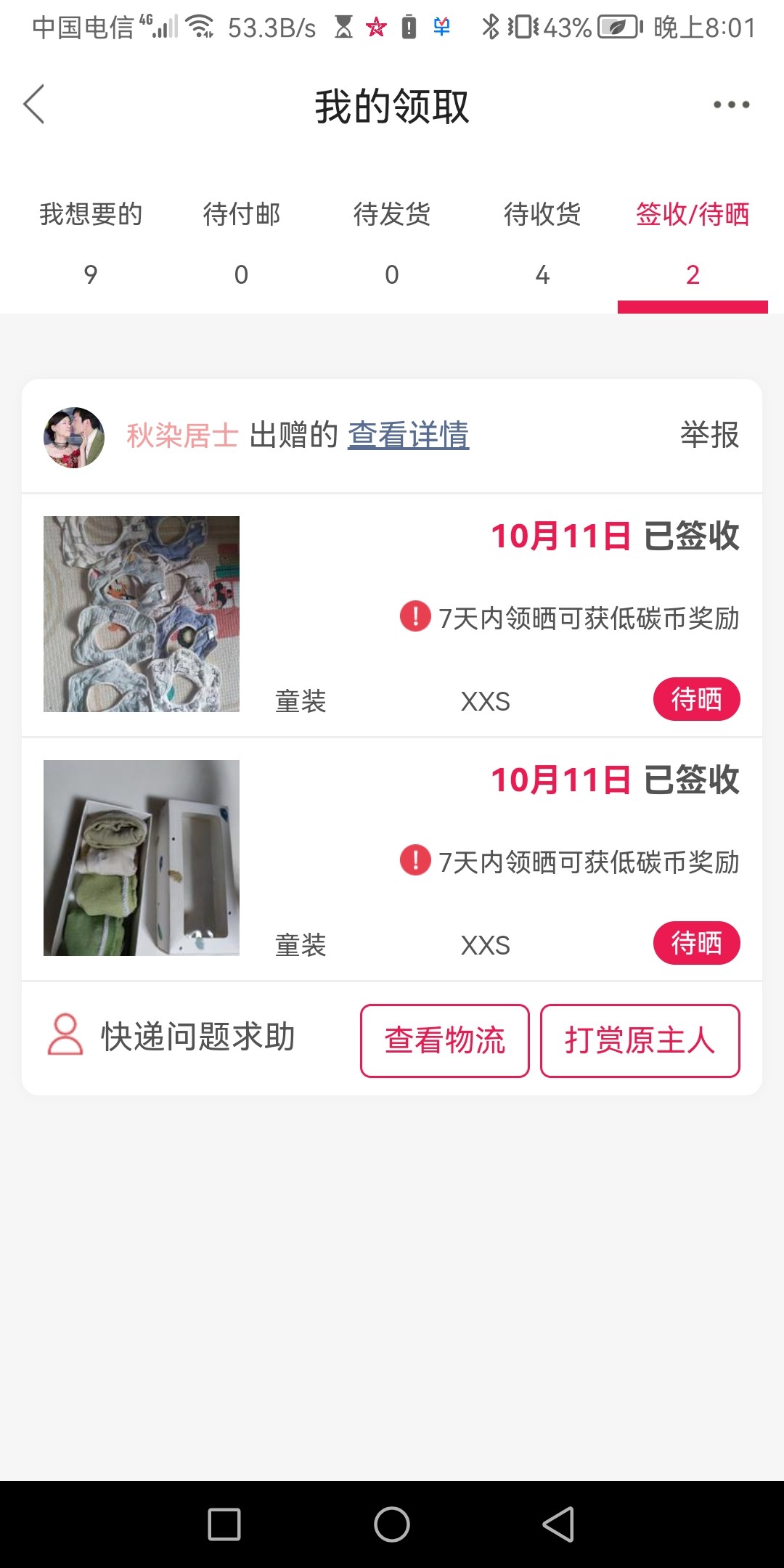Tap 待晒 for the baby bibs item
This screenshot has width=784, height=1568.
tap(696, 700)
